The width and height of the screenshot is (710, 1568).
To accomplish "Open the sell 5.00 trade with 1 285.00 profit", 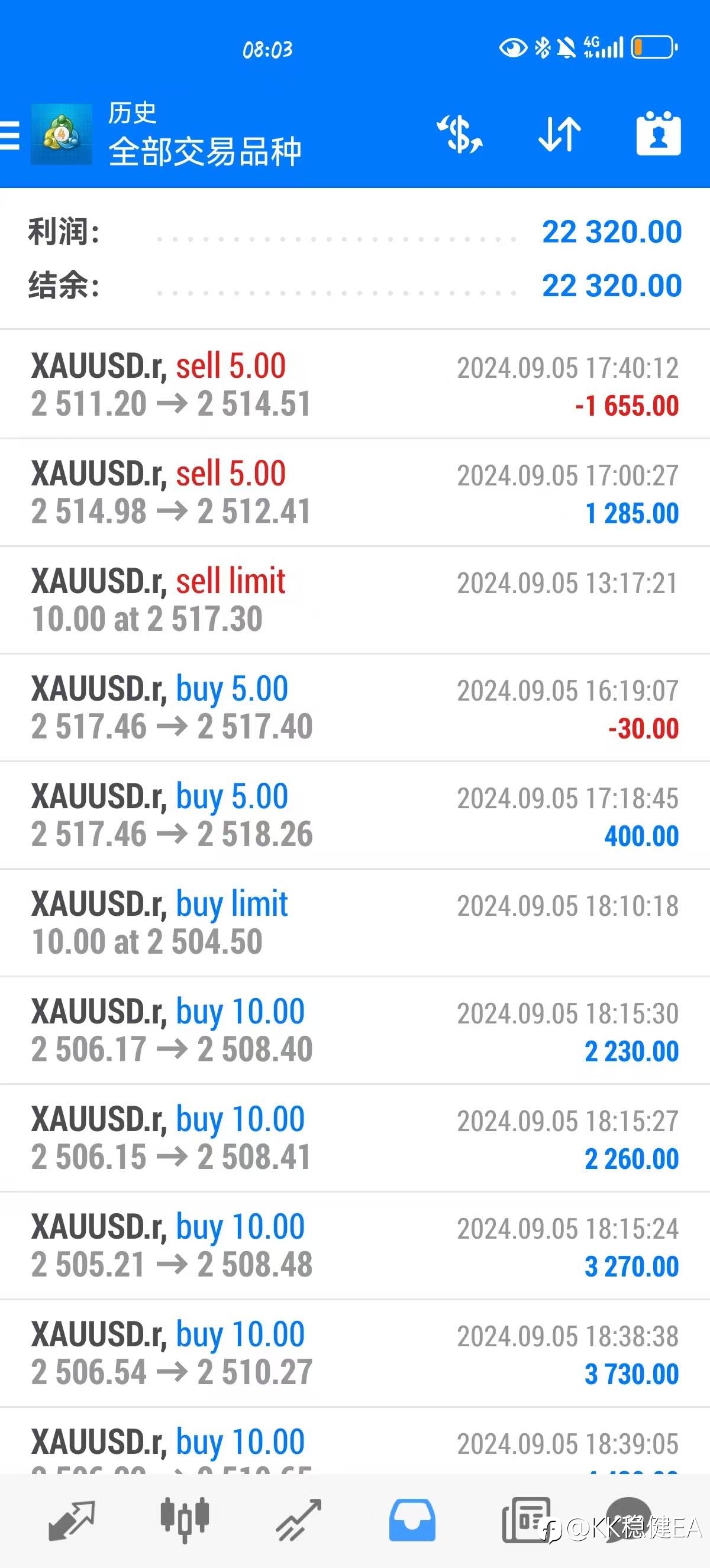I will pyautogui.click(x=355, y=493).
